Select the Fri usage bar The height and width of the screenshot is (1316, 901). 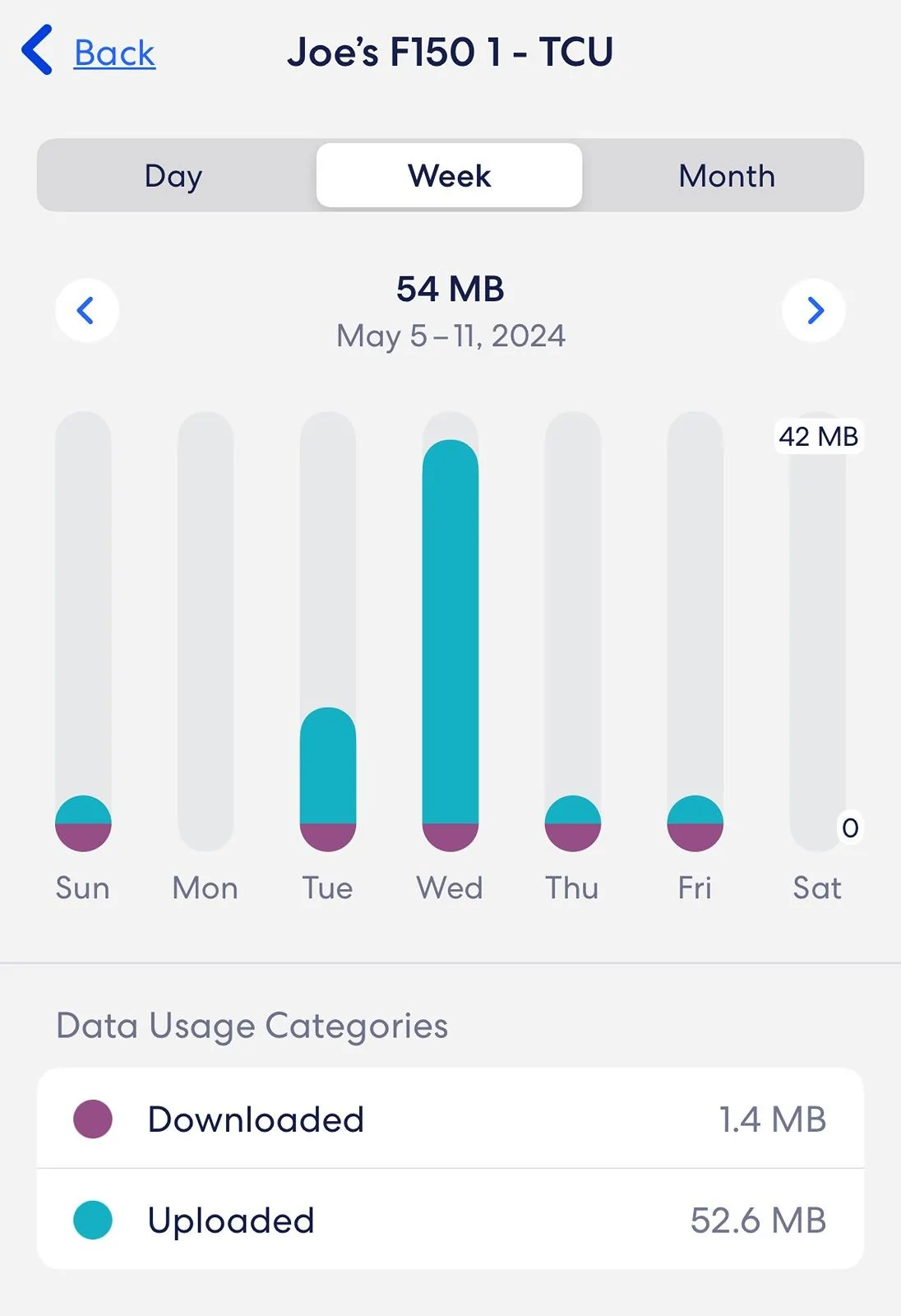click(695, 822)
